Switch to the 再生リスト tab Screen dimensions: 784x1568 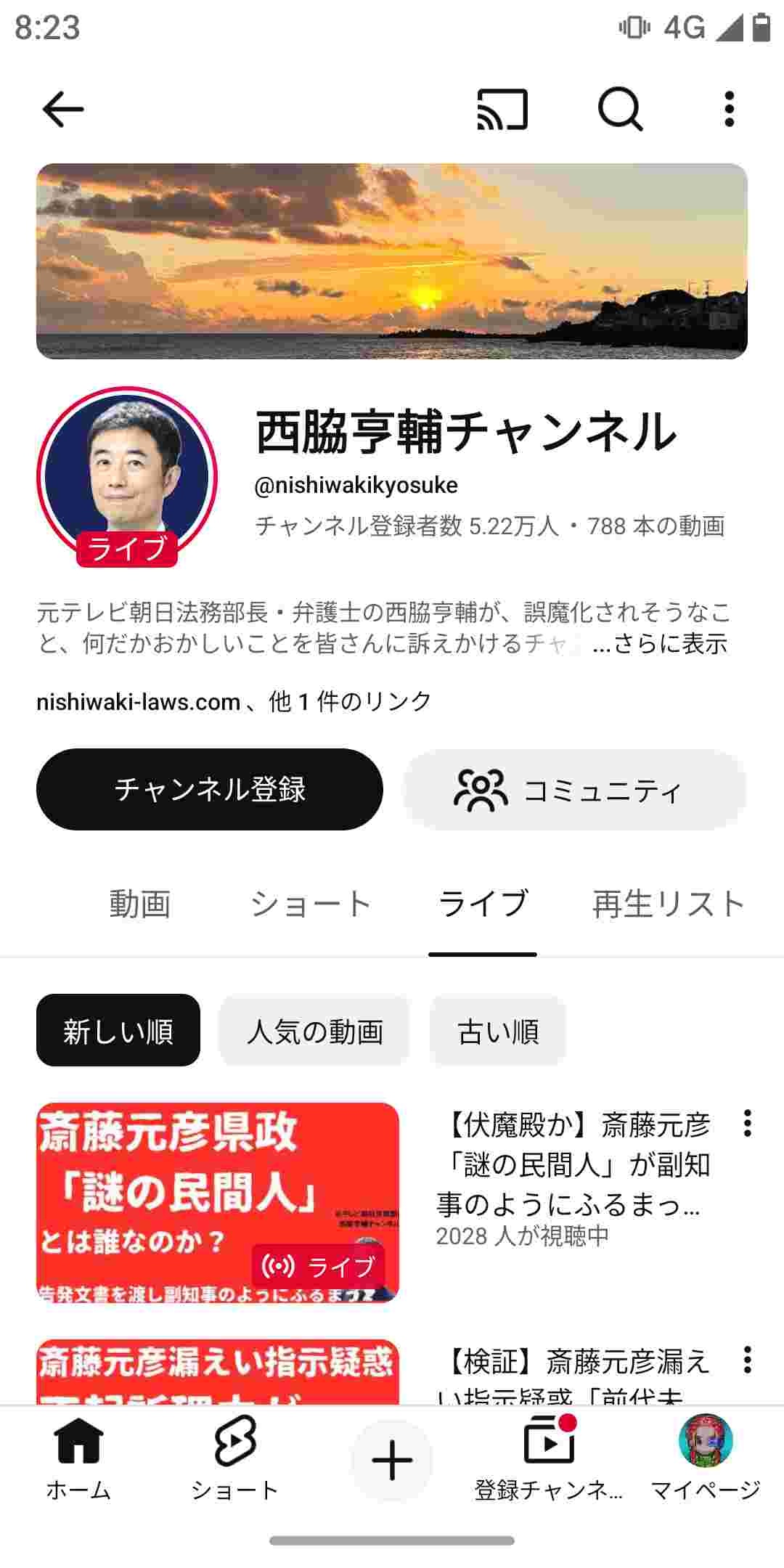[x=669, y=905]
